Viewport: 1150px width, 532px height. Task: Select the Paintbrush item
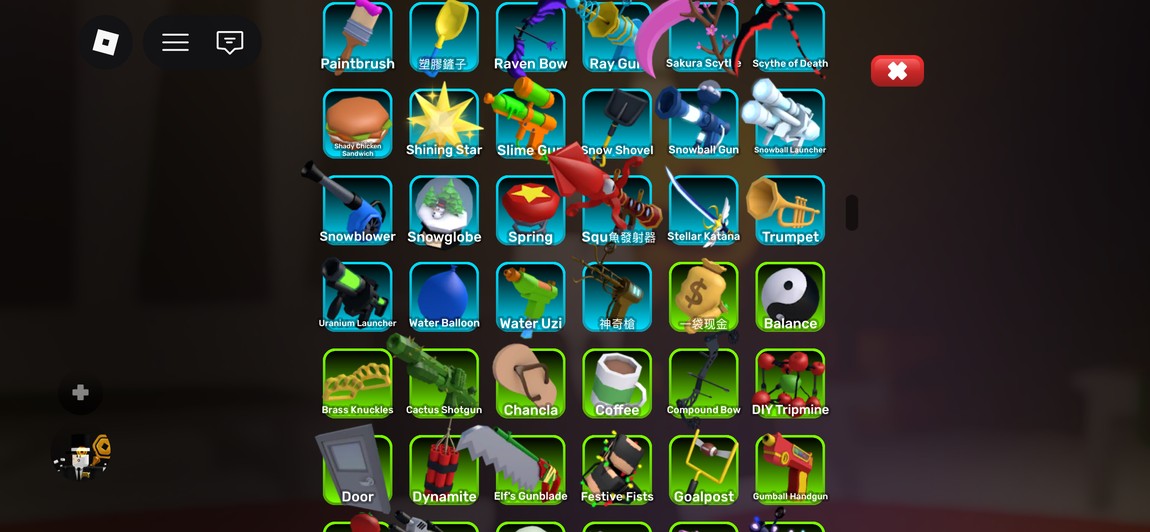tap(357, 38)
